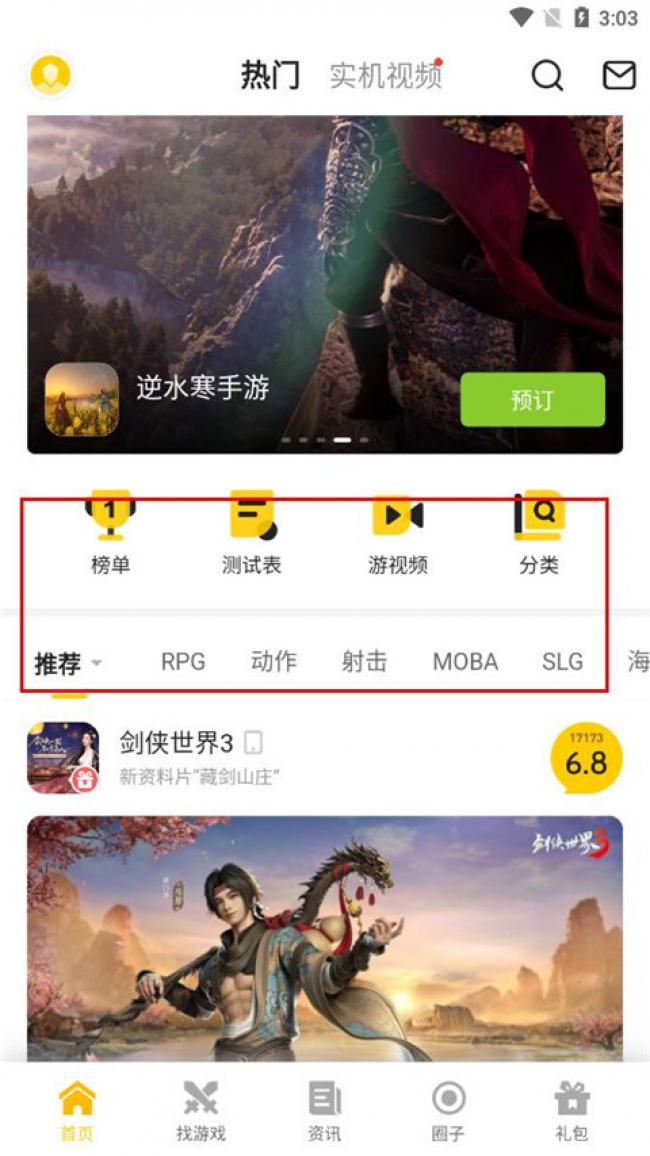Open the 游视频 shortcut
This screenshot has height=1156, width=650.
point(397,535)
